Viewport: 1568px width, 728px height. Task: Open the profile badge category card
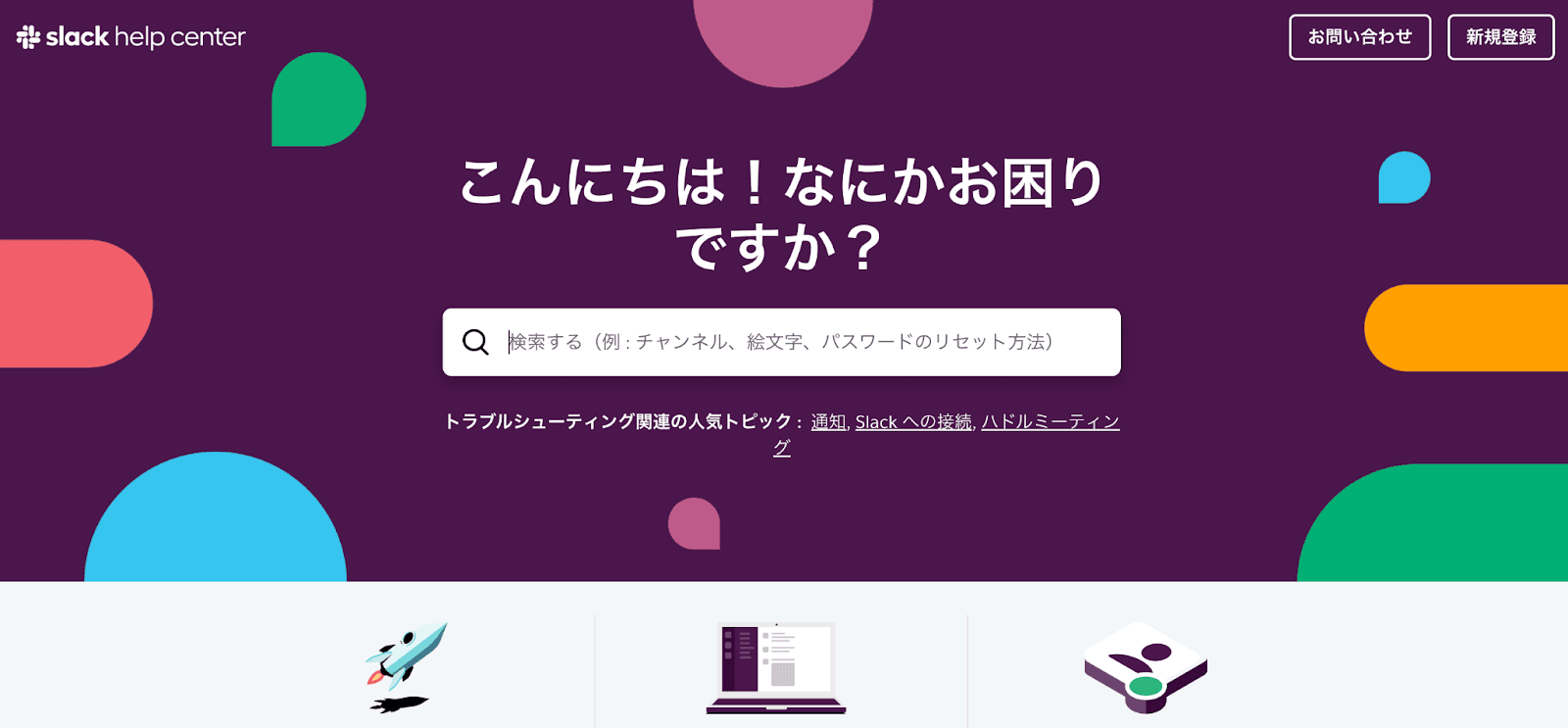[x=1145, y=668]
